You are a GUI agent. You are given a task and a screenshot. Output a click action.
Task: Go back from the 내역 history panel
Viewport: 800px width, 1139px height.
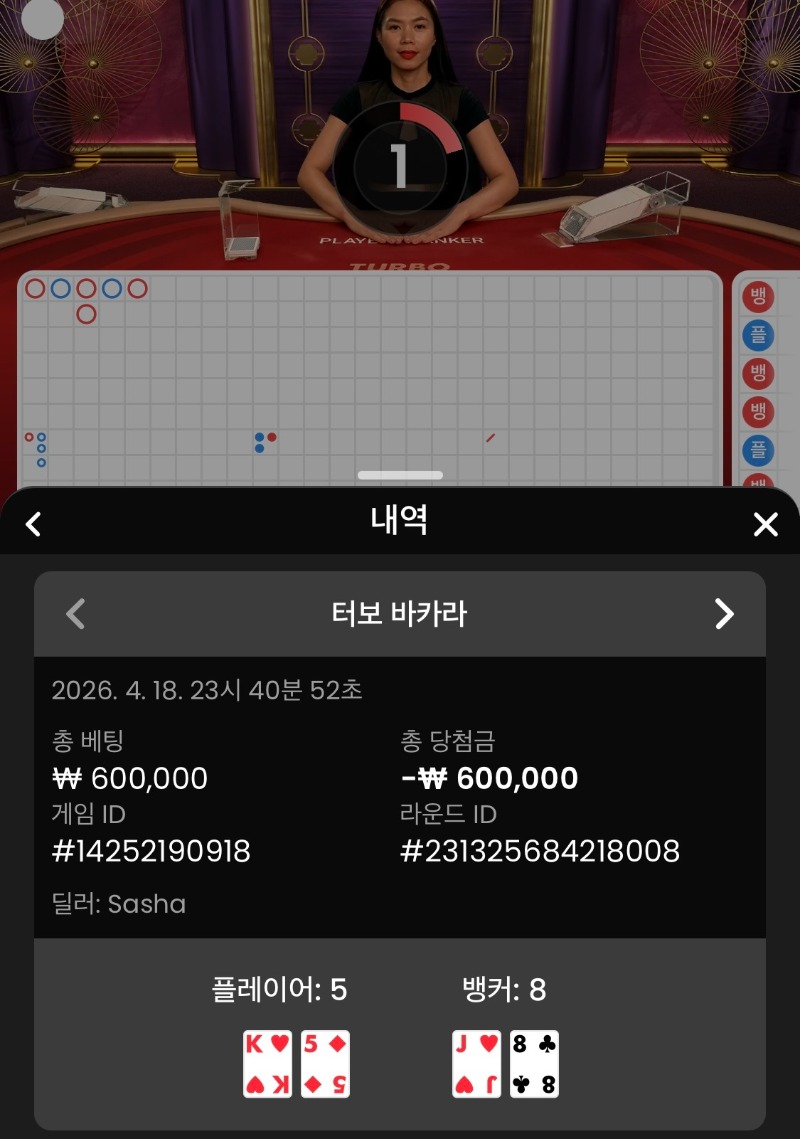coord(34,524)
